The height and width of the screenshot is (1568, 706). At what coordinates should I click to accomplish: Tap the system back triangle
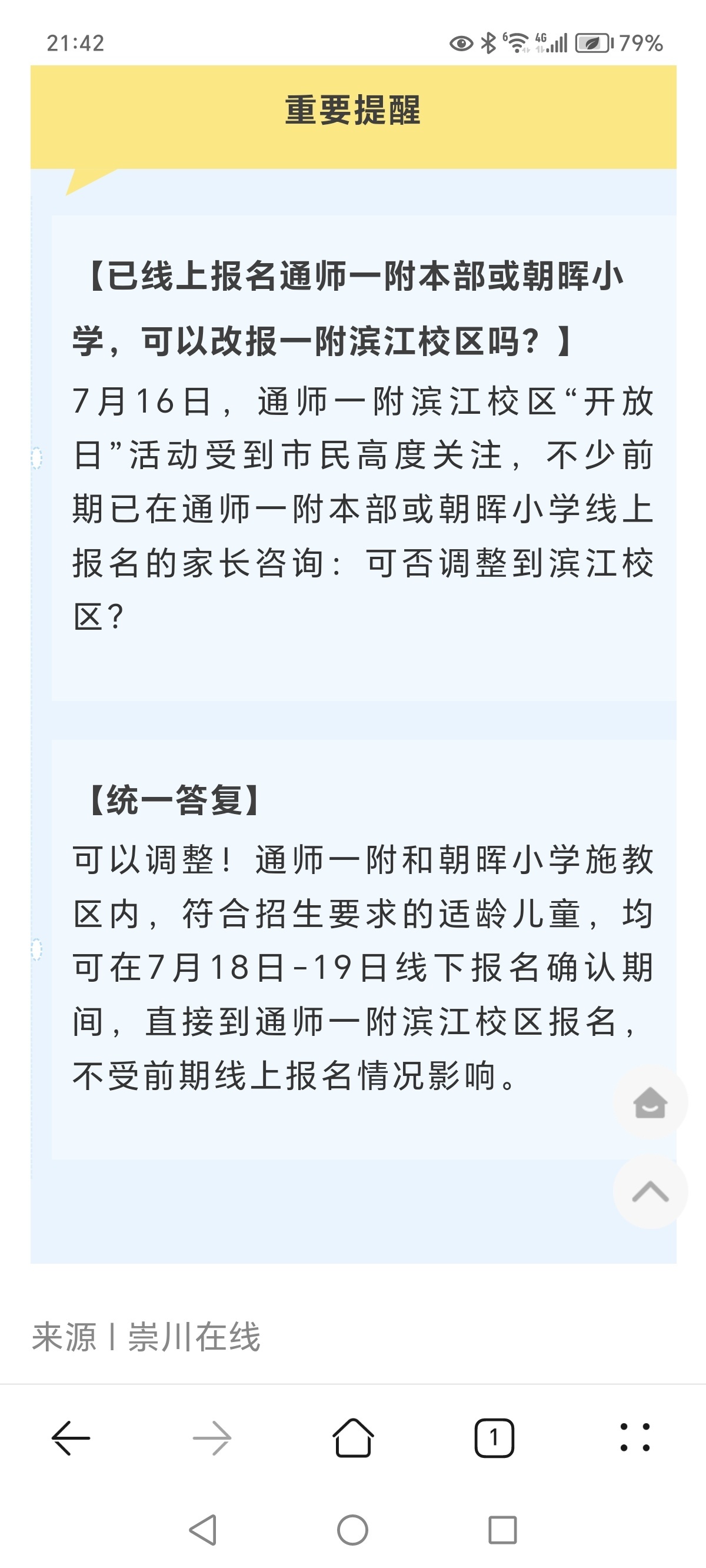click(x=202, y=1530)
